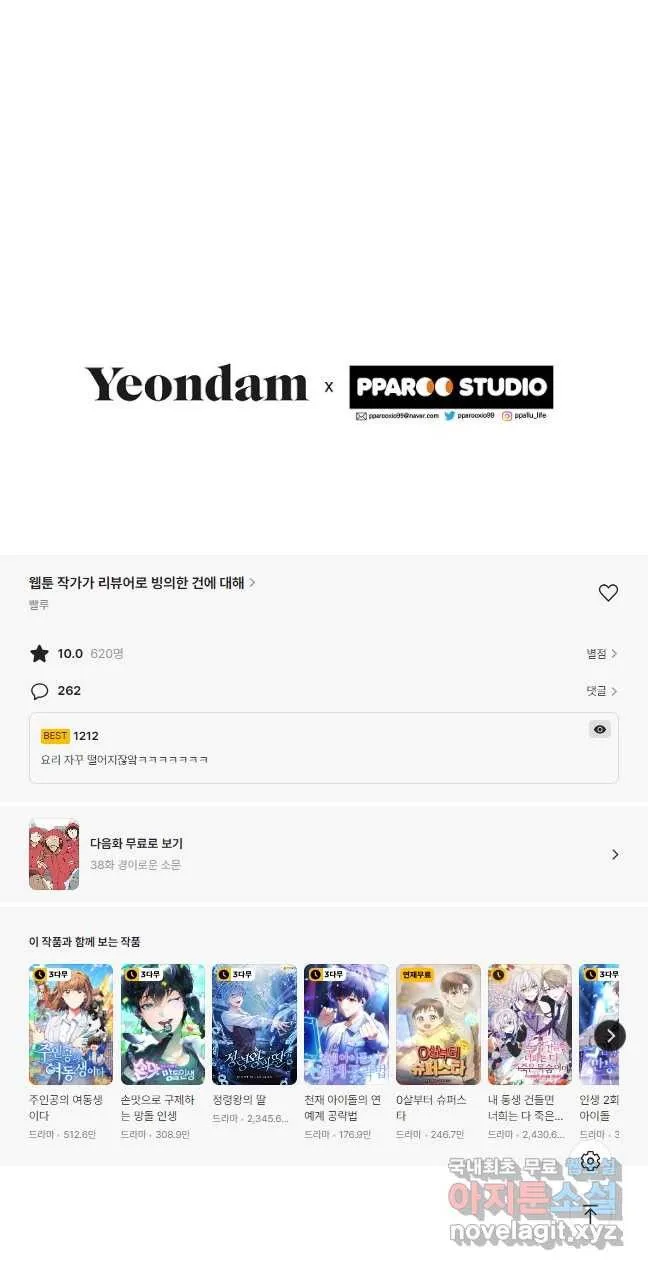This screenshot has width=648, height=1270.
Task: Open the webtoon 0살부터 슈퍼스타
Action: (438, 1052)
